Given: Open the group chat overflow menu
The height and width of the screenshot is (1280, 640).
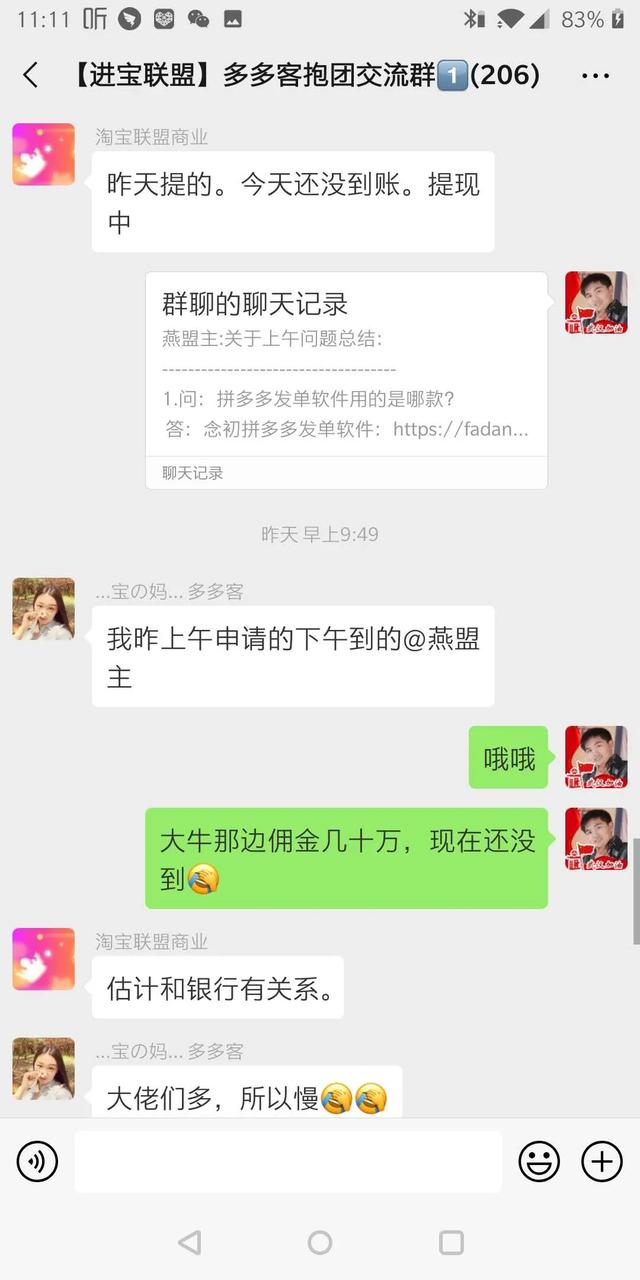Looking at the screenshot, I should click(595, 76).
